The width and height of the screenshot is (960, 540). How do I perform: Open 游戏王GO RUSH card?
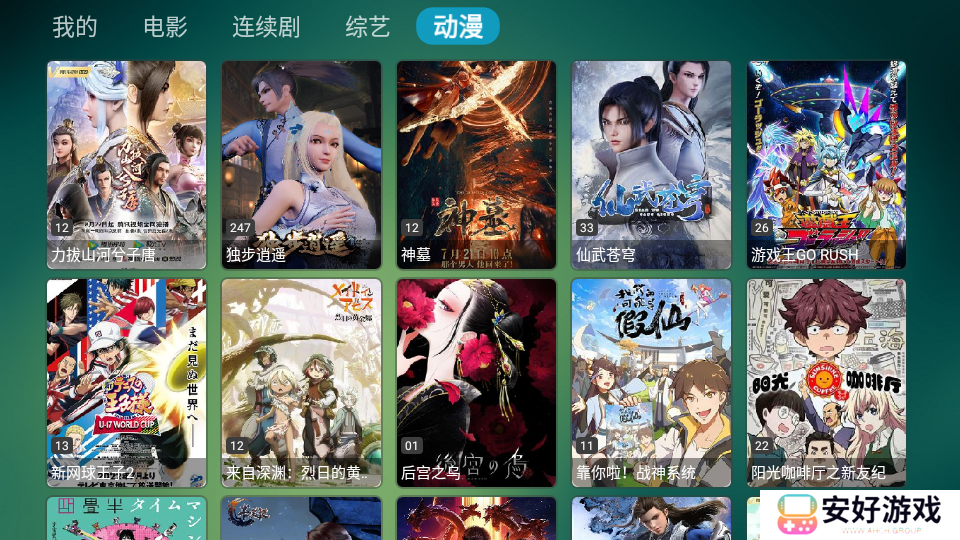[826, 165]
